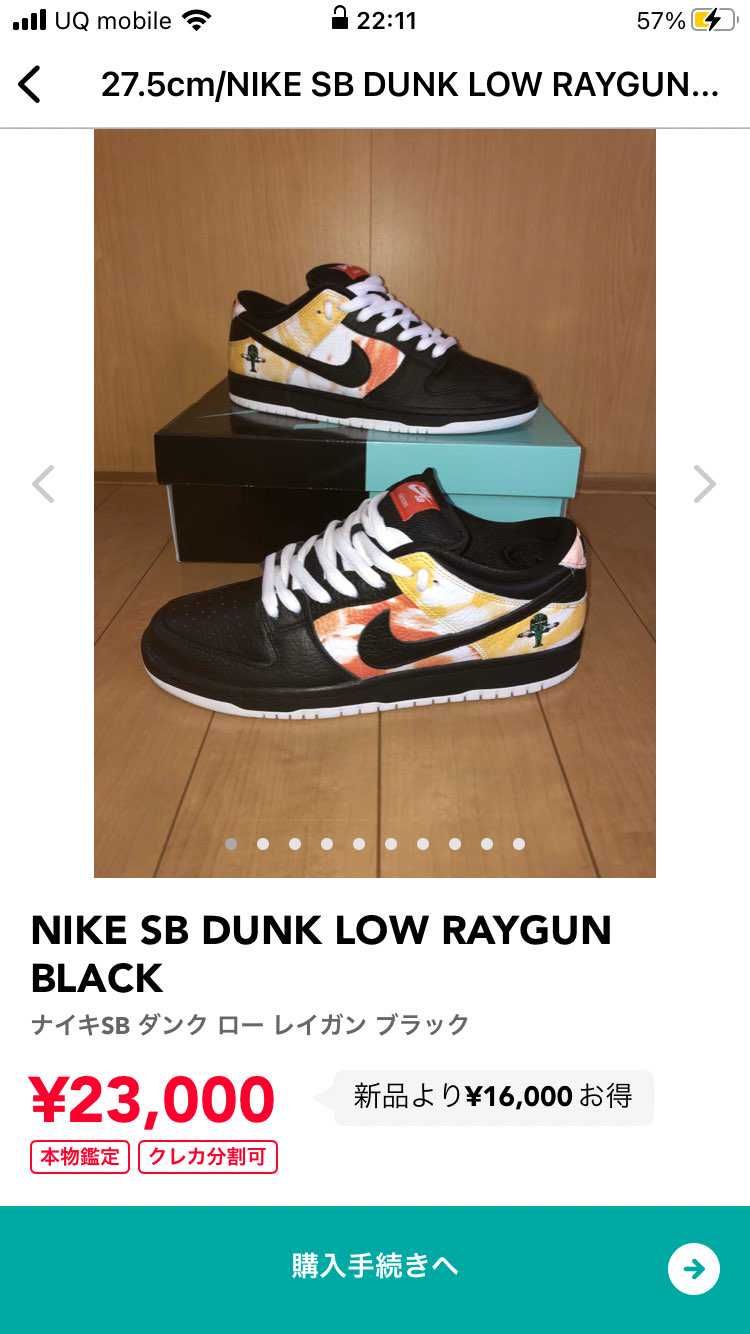This screenshot has height=1334, width=750.
Task: Tap the left carousel arrow for previous photo
Action: [44, 484]
